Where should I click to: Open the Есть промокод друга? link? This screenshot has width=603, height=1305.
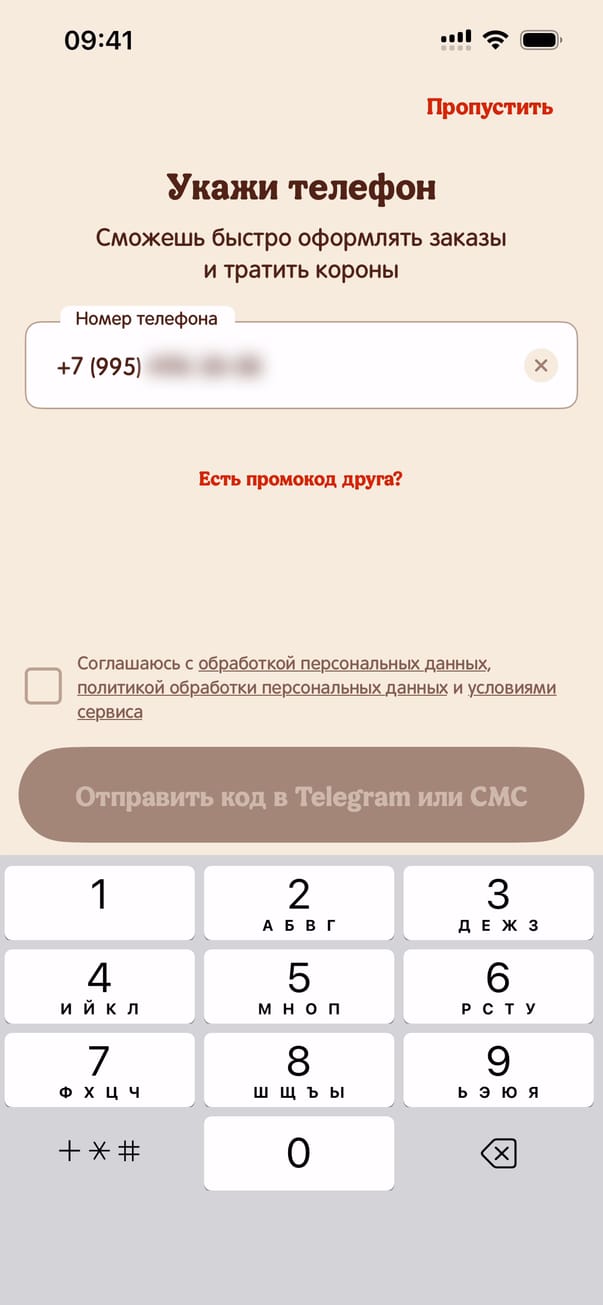[300, 479]
